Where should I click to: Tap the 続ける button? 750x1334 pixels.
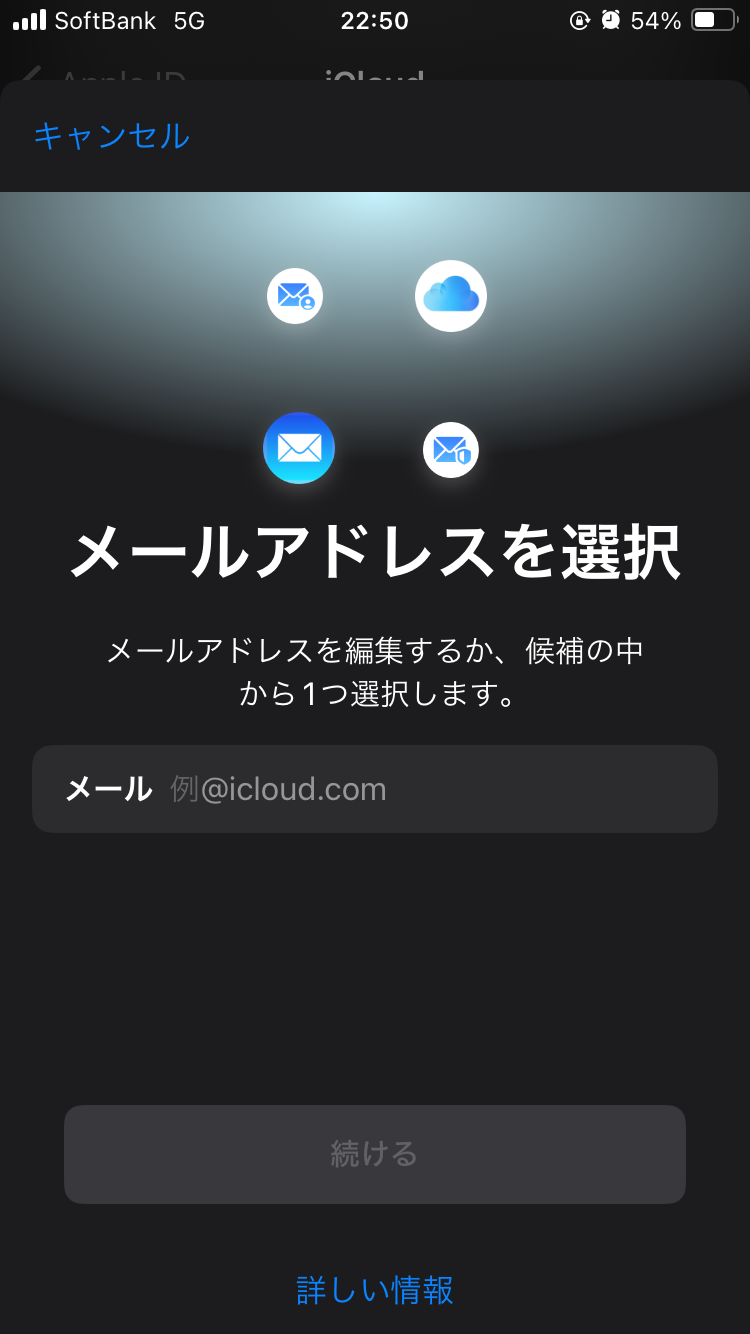point(374,1154)
